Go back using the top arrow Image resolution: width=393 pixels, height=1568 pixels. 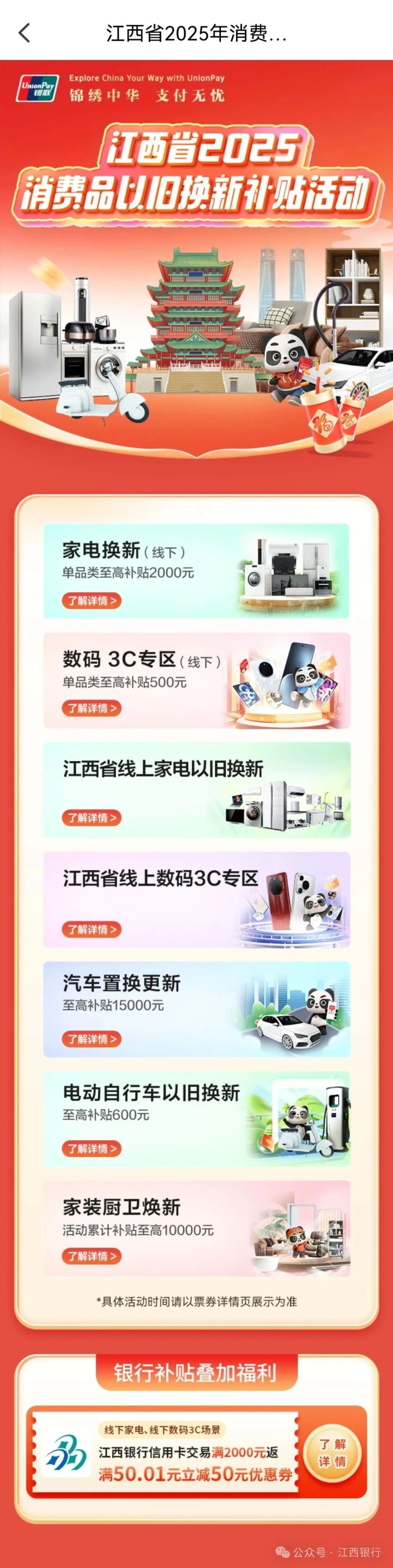24,33
